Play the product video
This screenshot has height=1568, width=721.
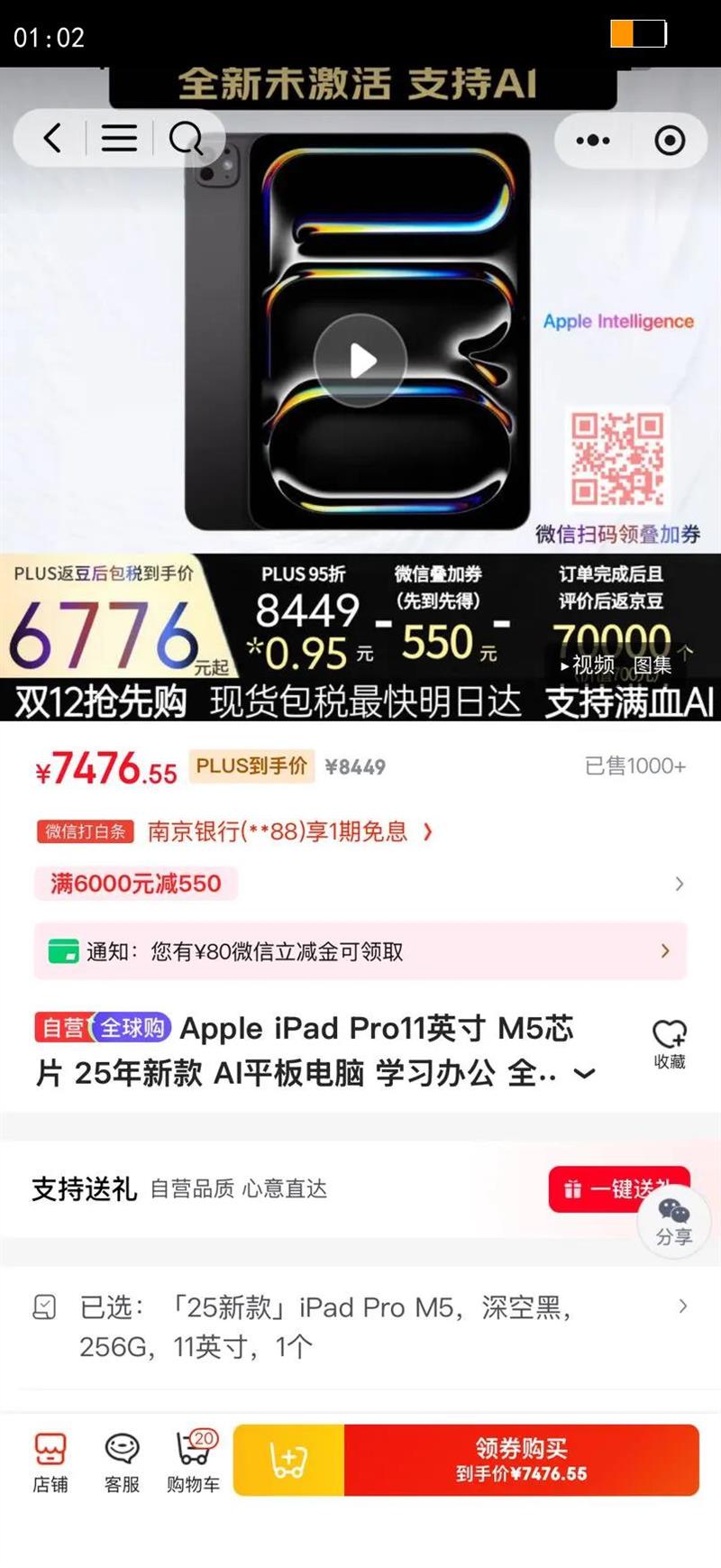(x=360, y=360)
